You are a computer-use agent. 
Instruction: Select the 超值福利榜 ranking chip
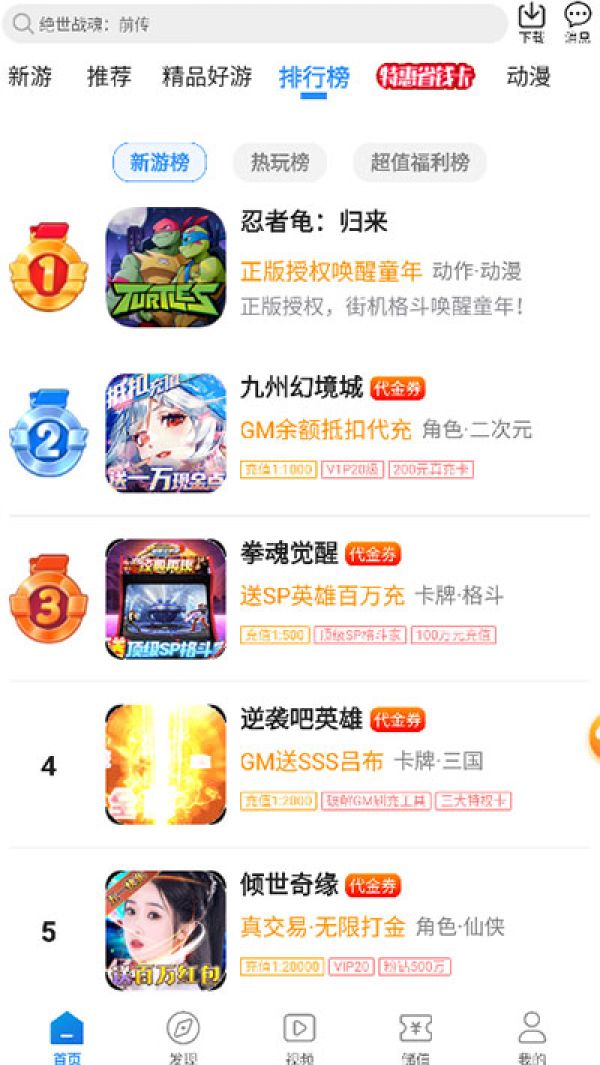(x=420, y=163)
